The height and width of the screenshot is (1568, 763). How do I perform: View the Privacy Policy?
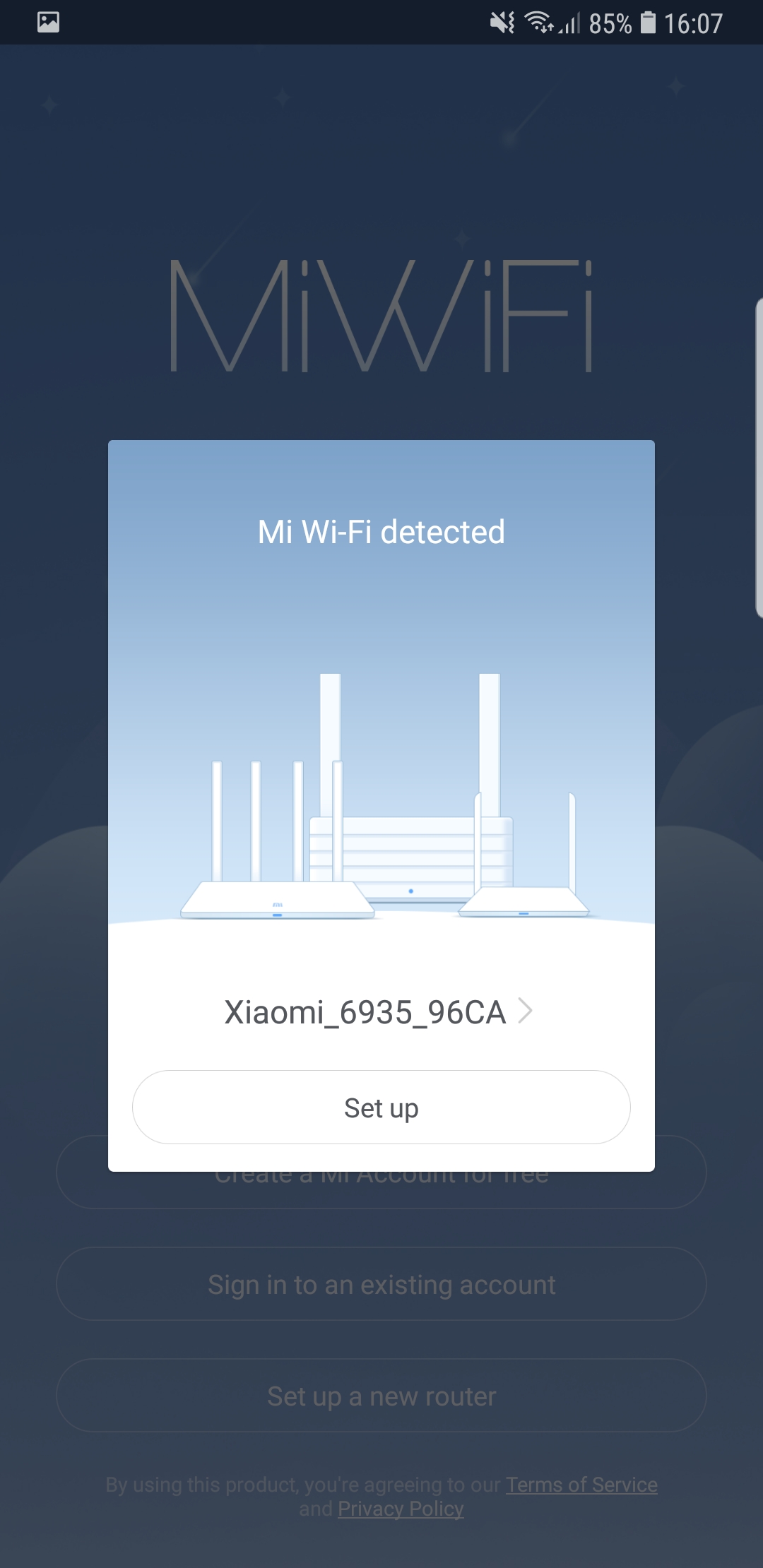click(x=401, y=1509)
